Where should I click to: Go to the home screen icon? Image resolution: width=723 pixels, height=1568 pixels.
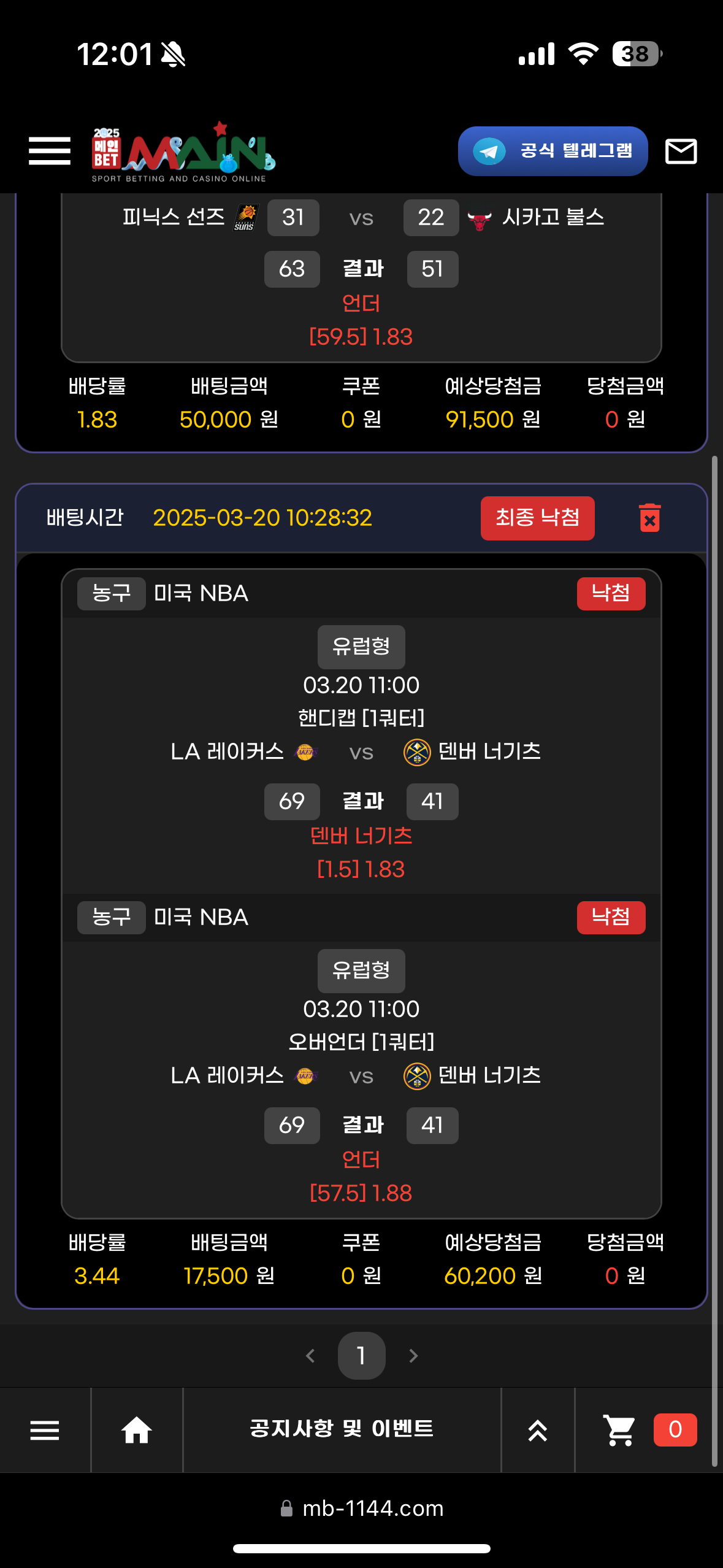click(136, 1431)
